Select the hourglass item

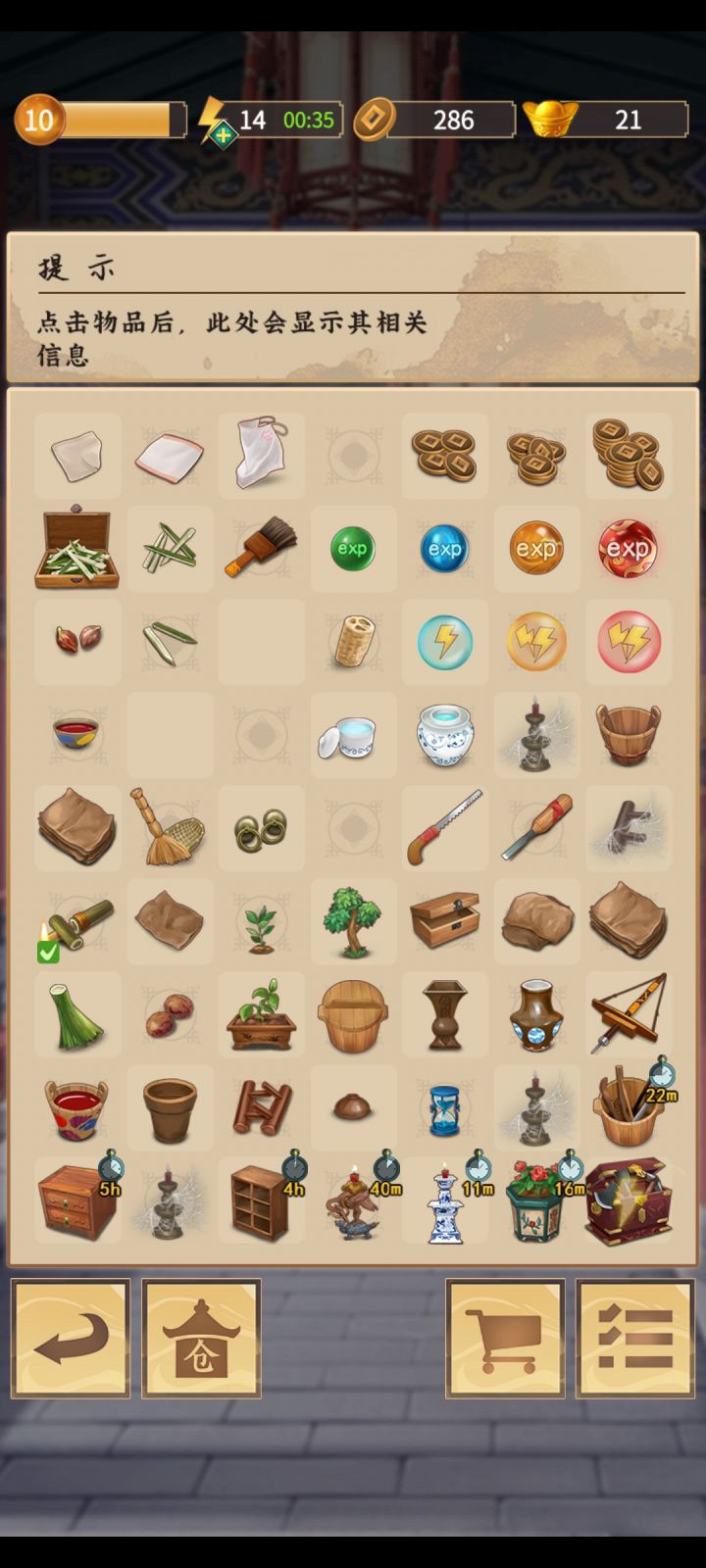click(445, 1107)
